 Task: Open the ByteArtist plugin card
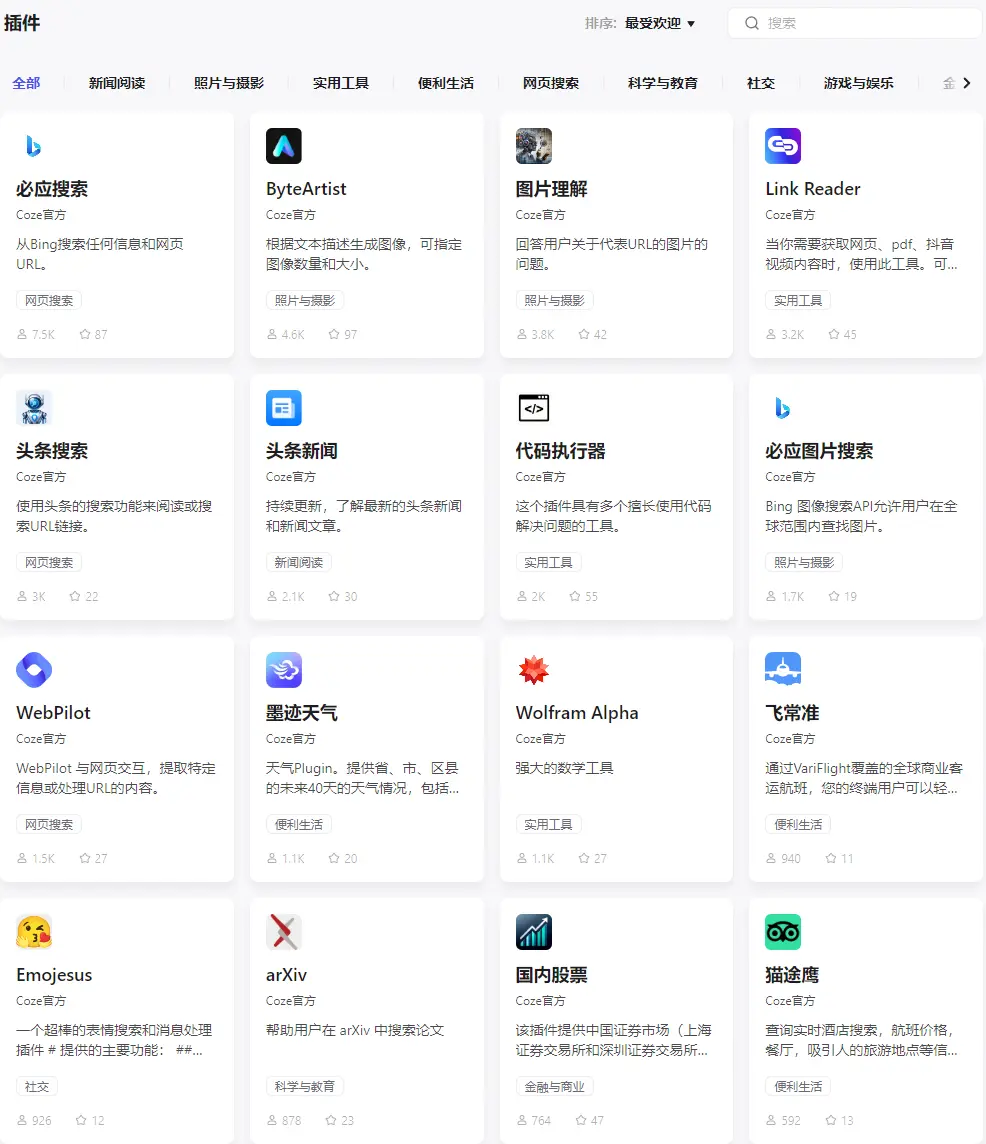(366, 235)
